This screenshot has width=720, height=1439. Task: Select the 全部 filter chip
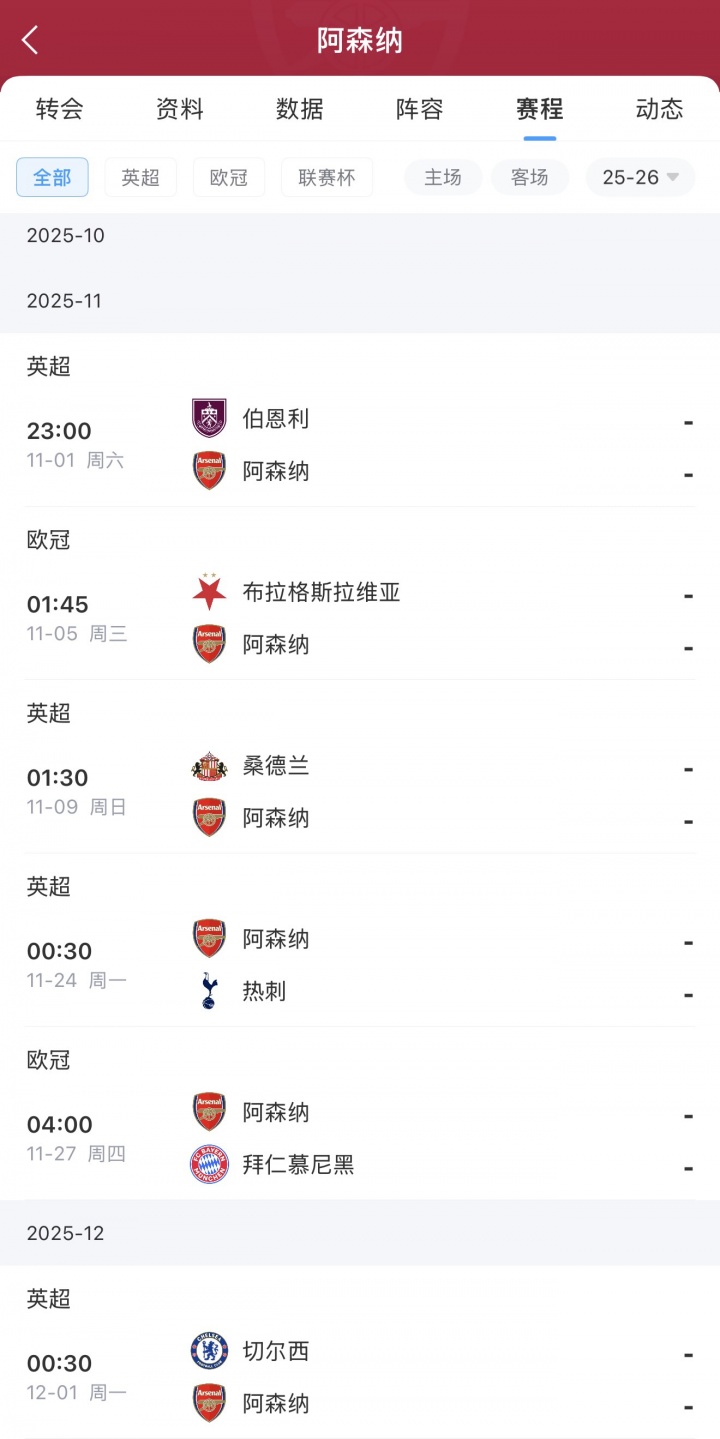[x=52, y=177]
